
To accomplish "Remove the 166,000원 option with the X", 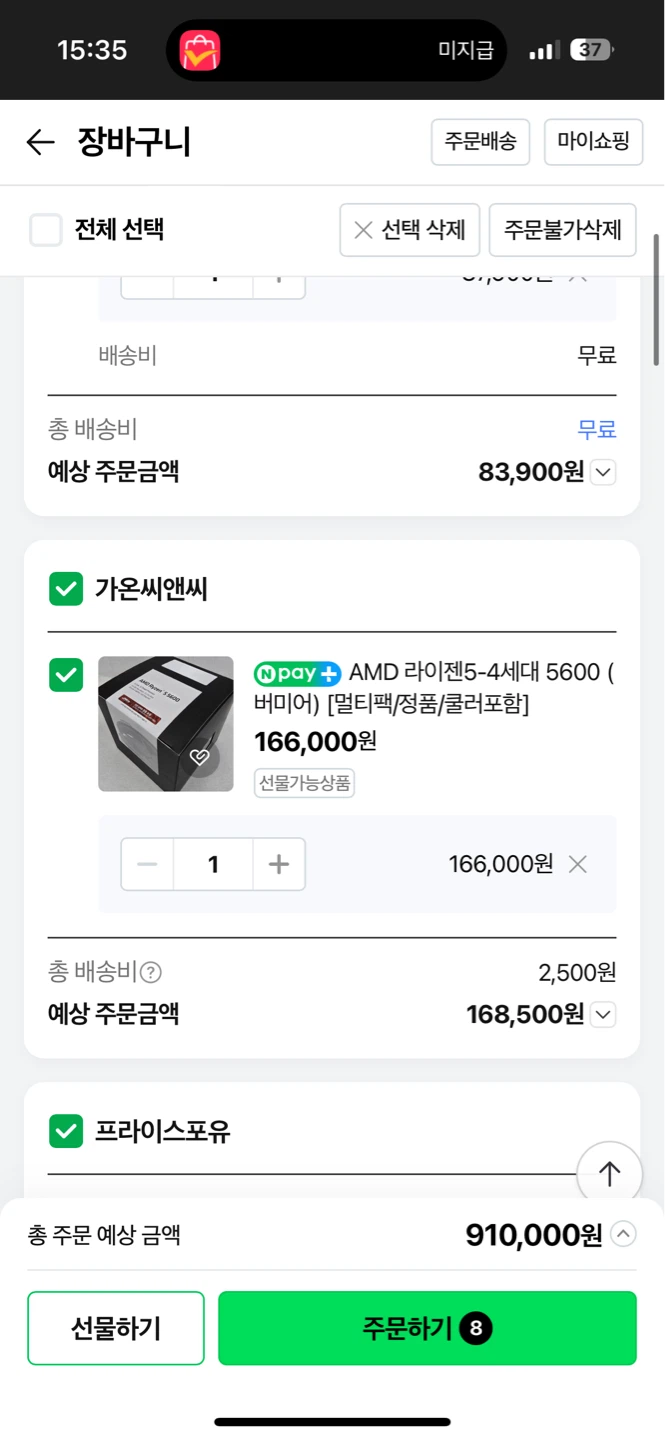I will click(x=578, y=864).
